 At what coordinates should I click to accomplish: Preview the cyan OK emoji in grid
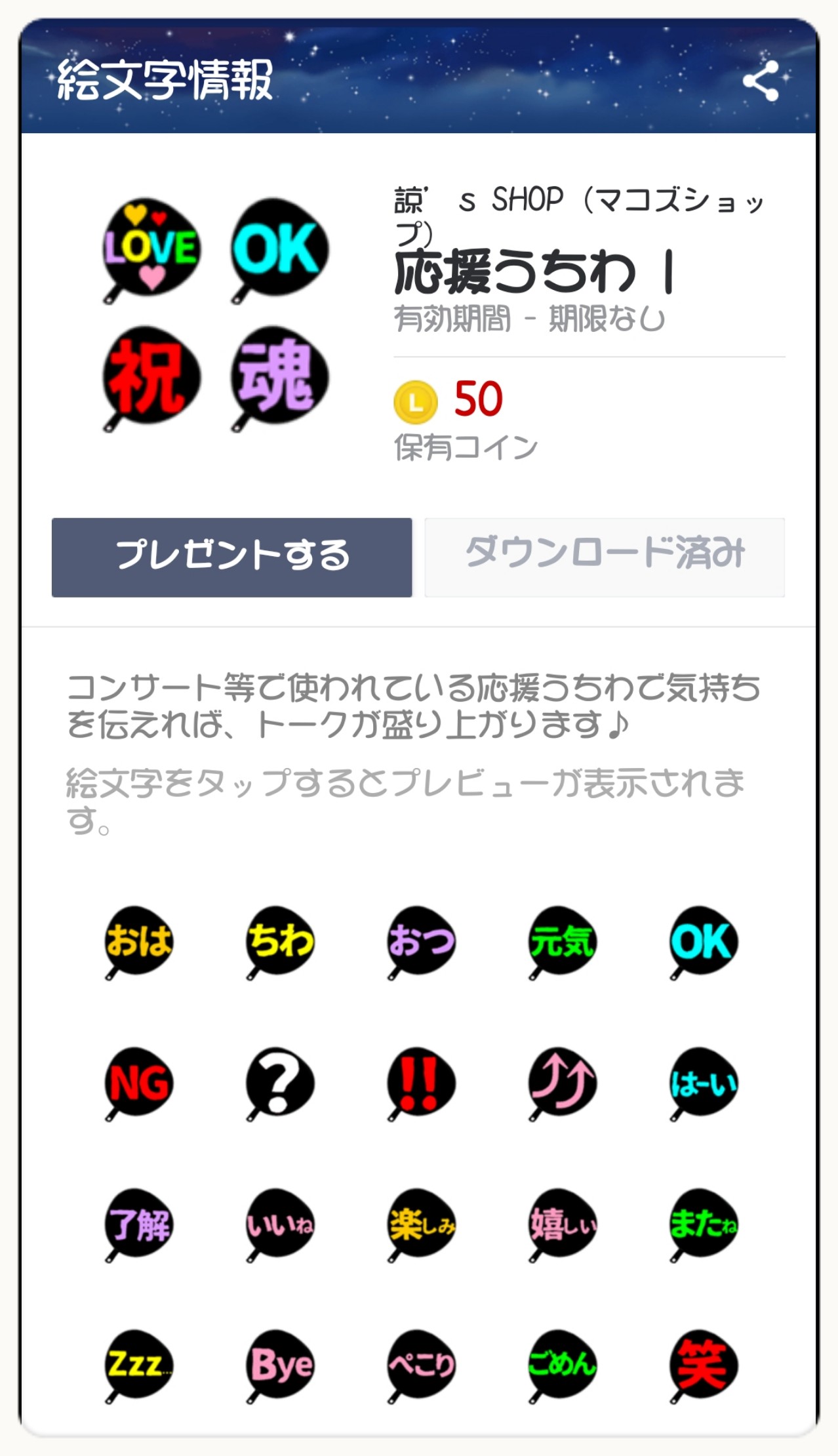(703, 942)
